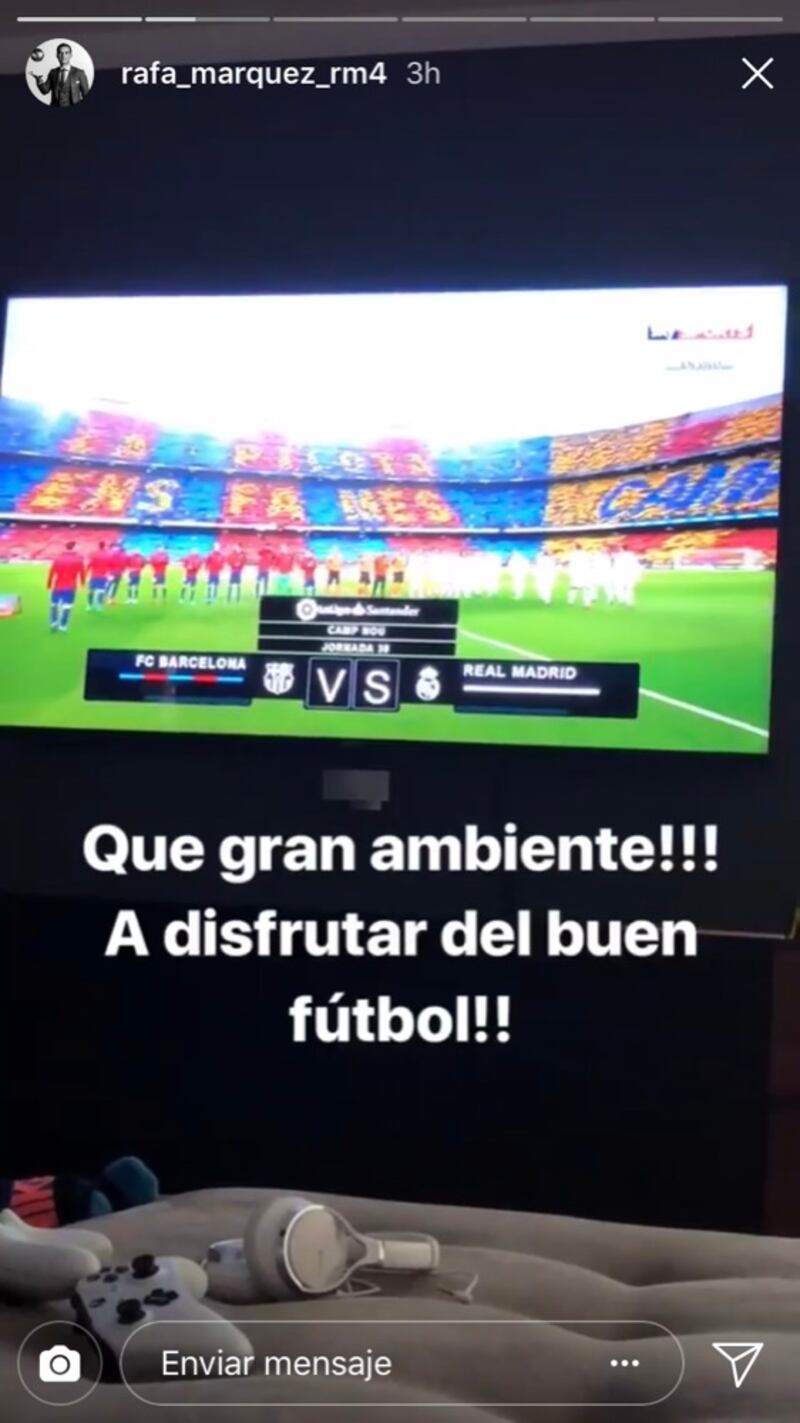Open the camera to reply
The width and height of the screenshot is (800, 1423).
coord(59,1364)
